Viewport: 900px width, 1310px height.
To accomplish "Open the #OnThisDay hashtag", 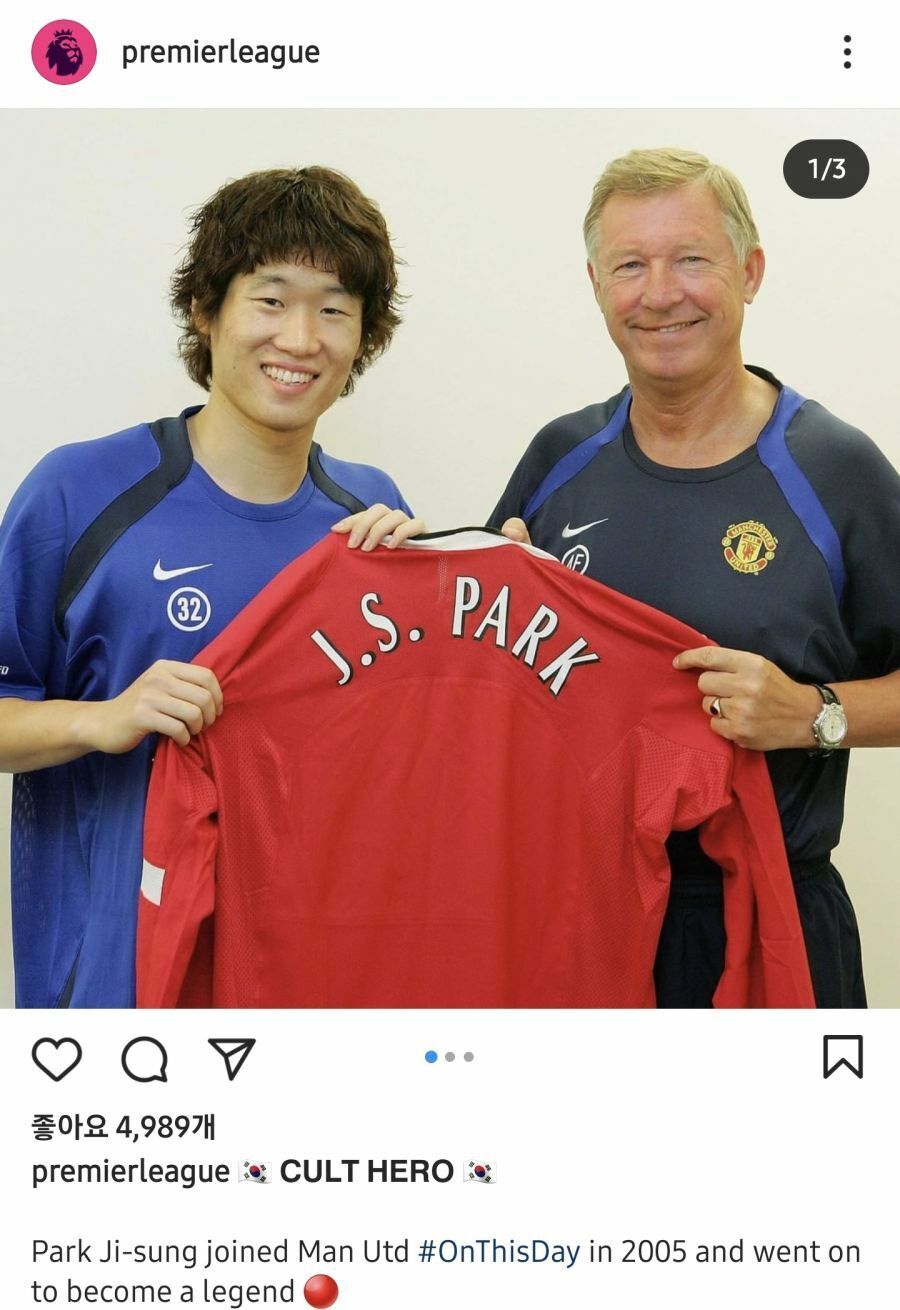I will (x=498, y=1252).
